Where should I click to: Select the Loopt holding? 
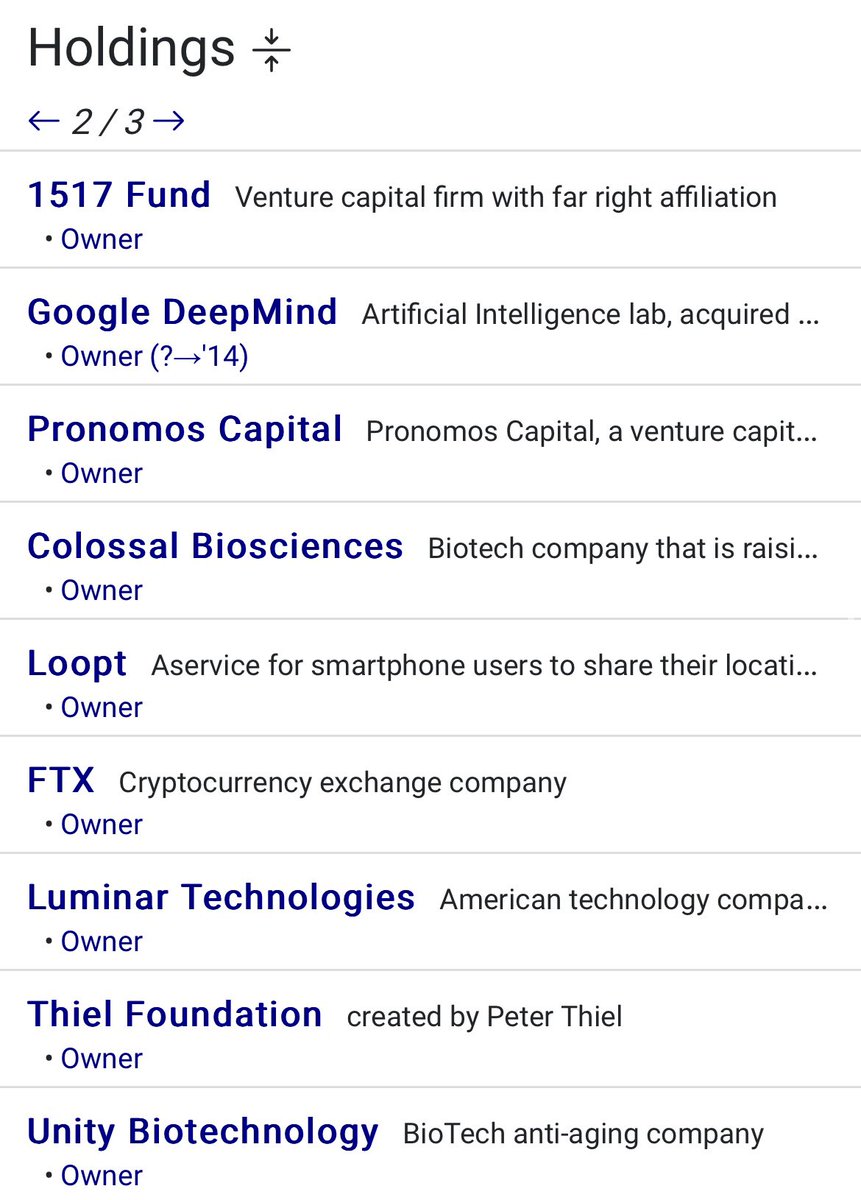pos(77,663)
